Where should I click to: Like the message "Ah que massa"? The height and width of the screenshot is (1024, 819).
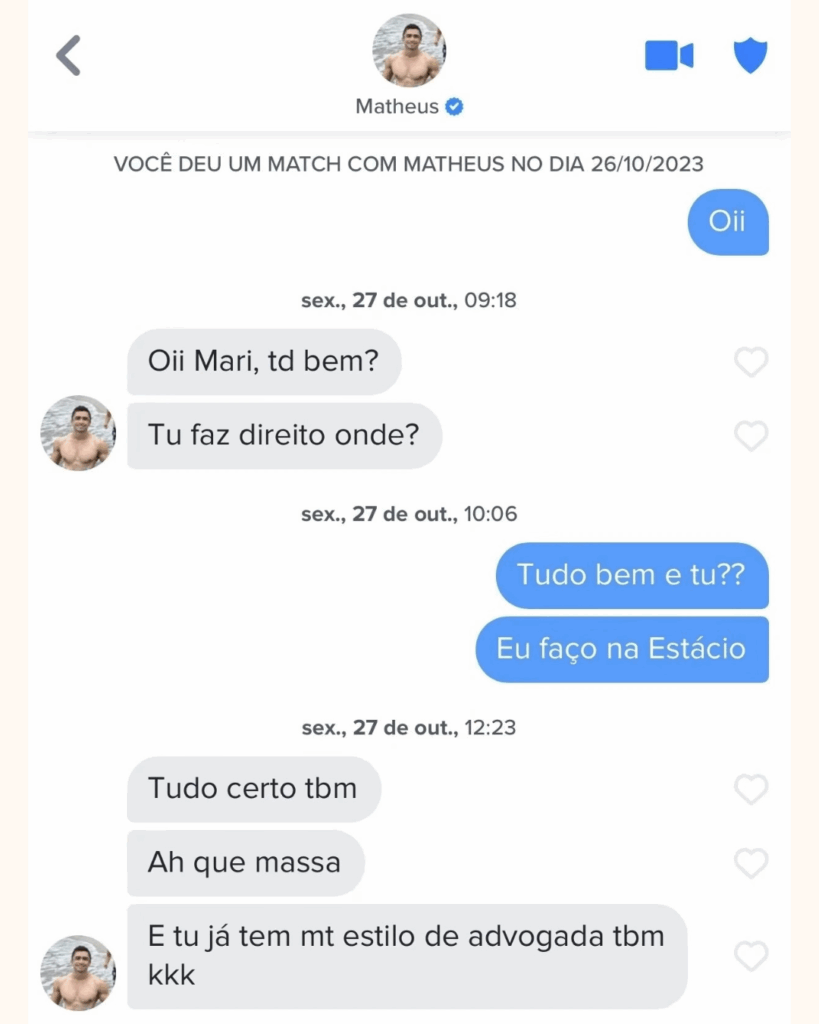pyautogui.click(x=751, y=863)
